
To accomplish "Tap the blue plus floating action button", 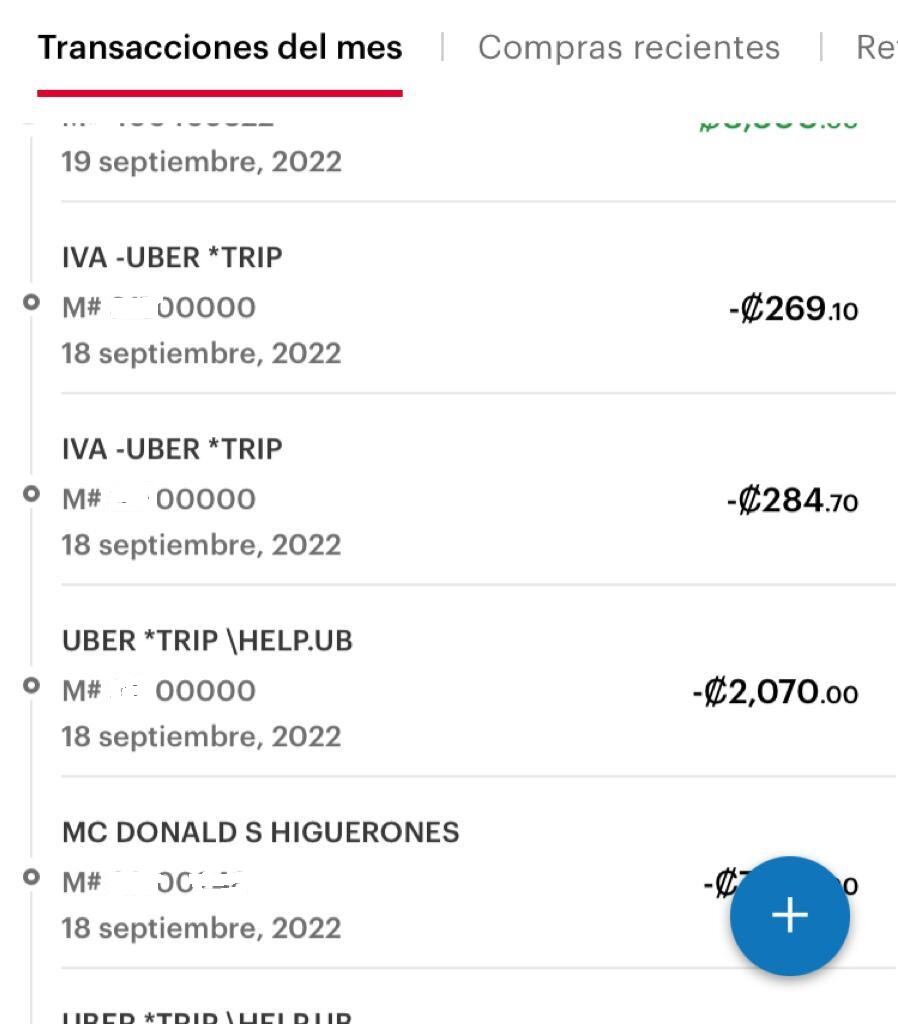I will (x=789, y=914).
